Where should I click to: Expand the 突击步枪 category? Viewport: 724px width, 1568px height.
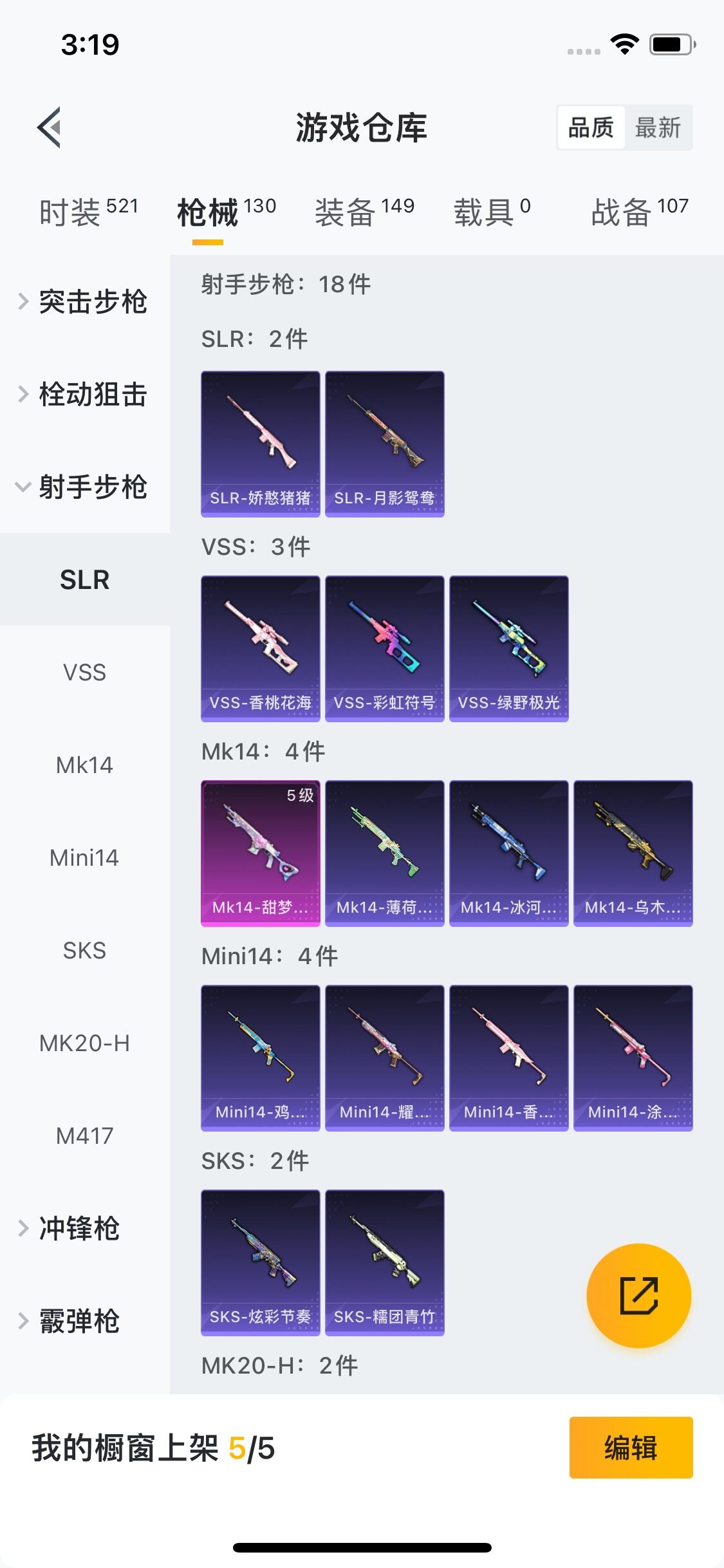tap(84, 301)
